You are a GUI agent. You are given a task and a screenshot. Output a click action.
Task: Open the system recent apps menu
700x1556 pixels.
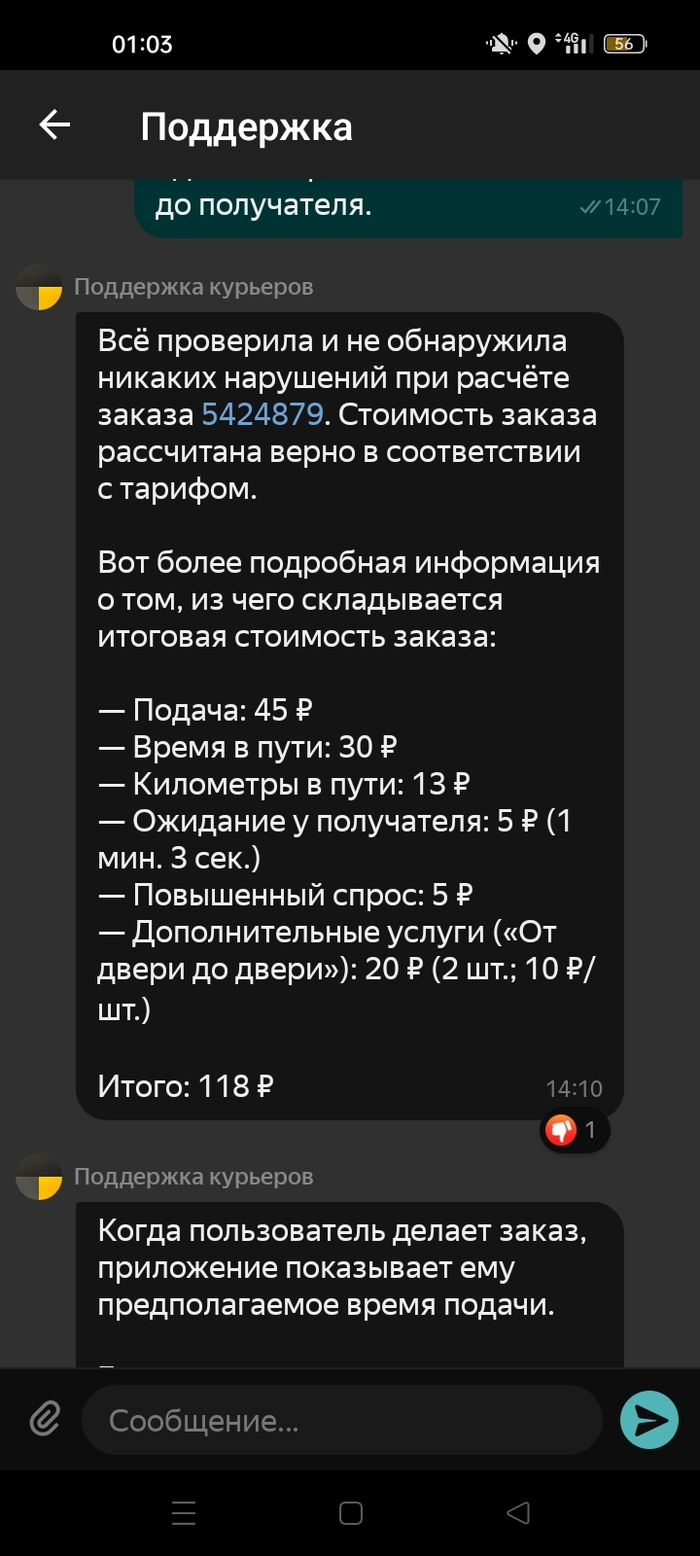pyautogui.click(x=183, y=1513)
